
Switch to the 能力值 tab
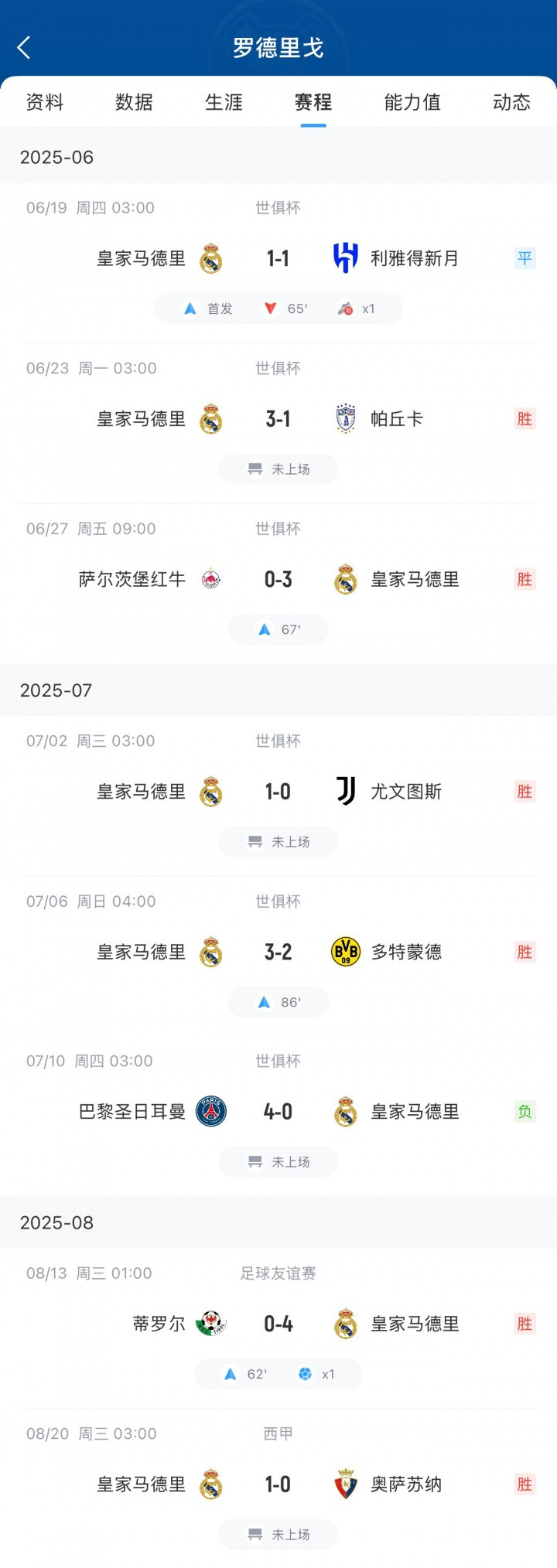pyautogui.click(x=412, y=102)
